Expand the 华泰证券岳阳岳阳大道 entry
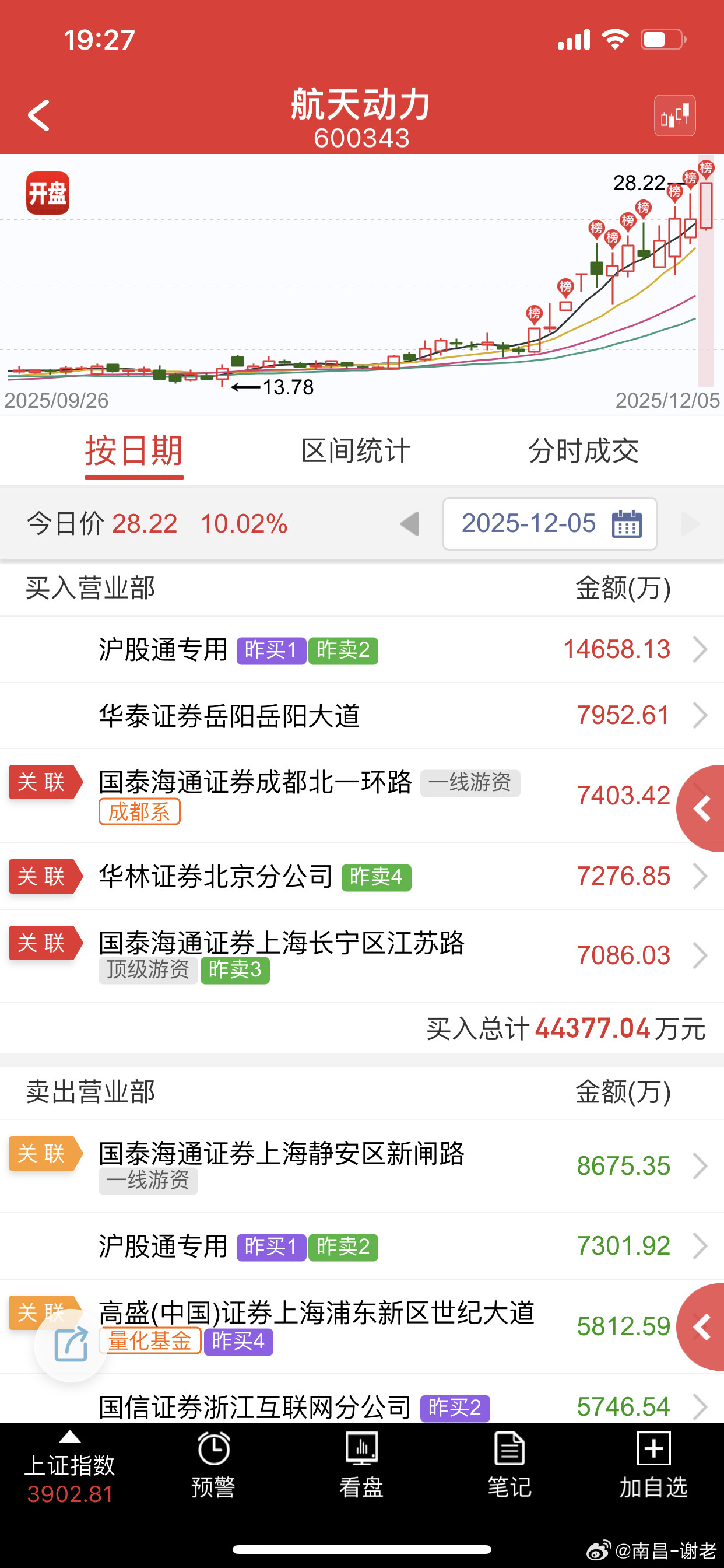The height and width of the screenshot is (1568, 724). 700,716
